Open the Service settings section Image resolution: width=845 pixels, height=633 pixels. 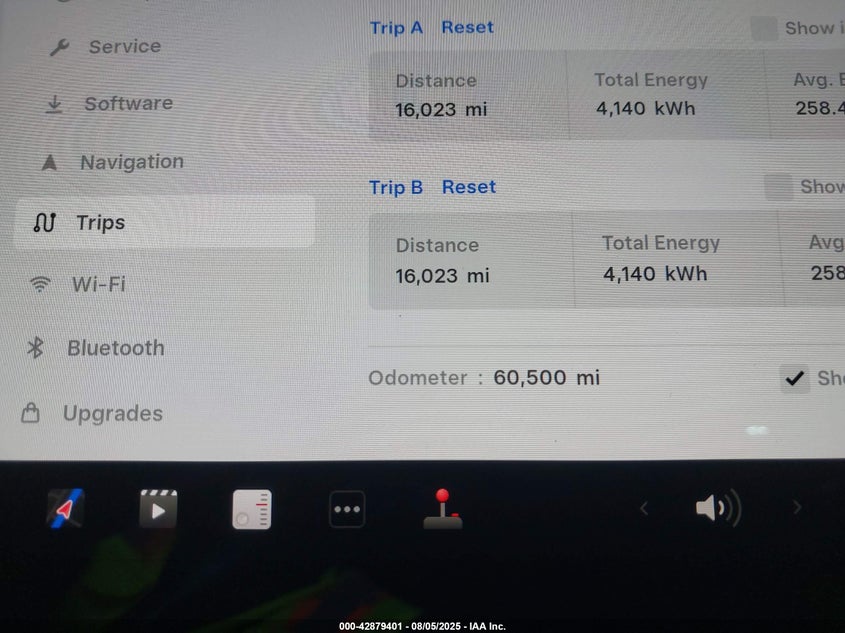tap(123, 47)
